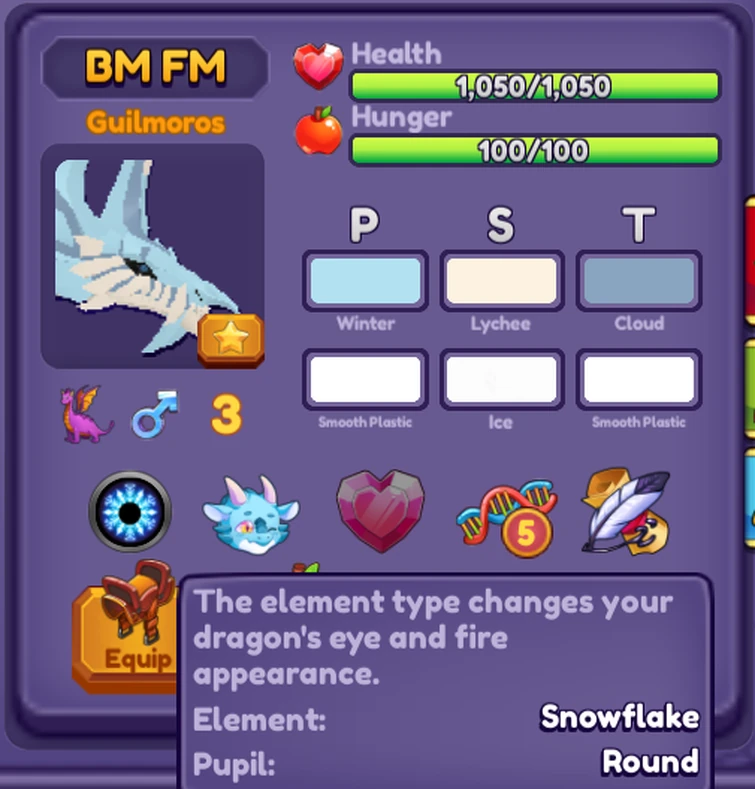The height and width of the screenshot is (789, 755).
Task: Click the pink heart breeding icon
Action: tap(380, 512)
